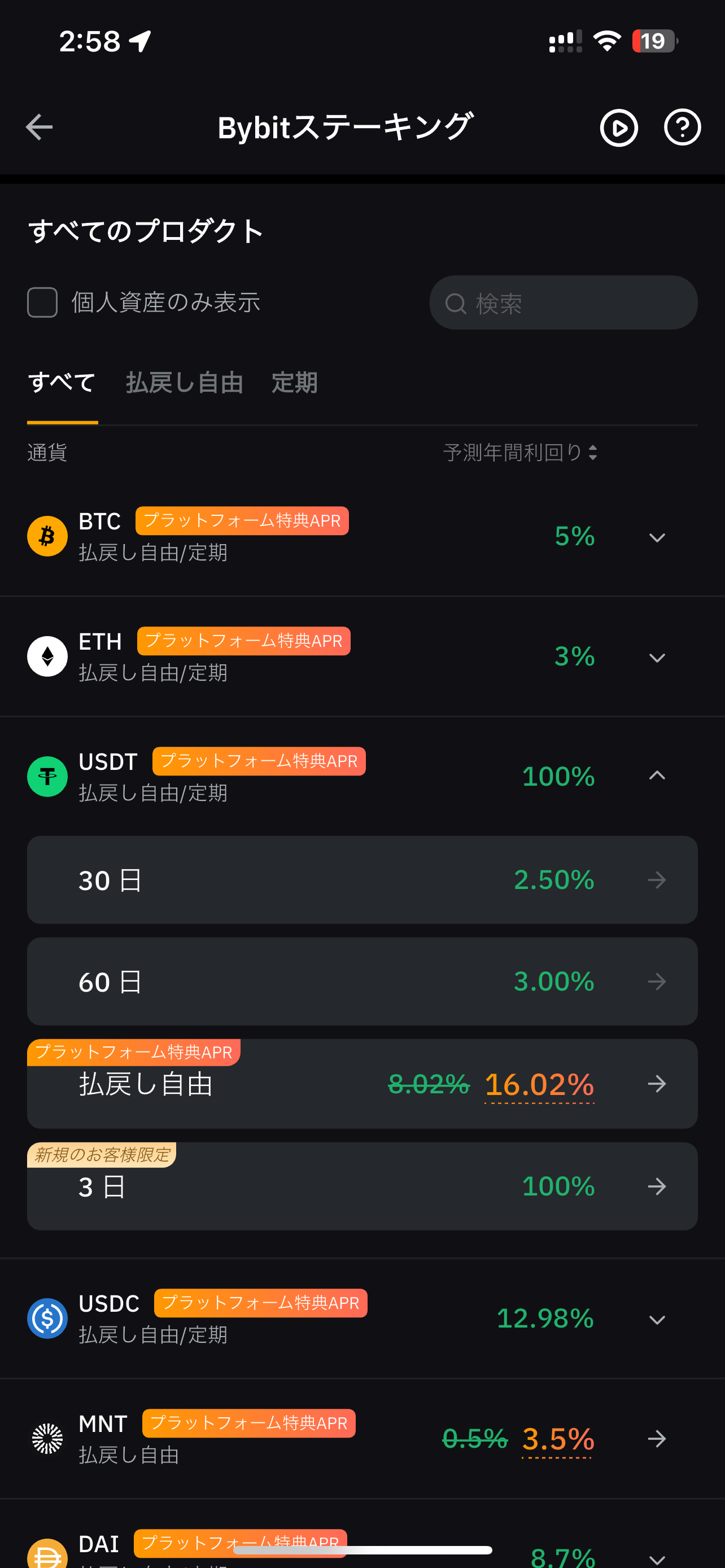Sort by 予測年間利回り

(x=521, y=452)
